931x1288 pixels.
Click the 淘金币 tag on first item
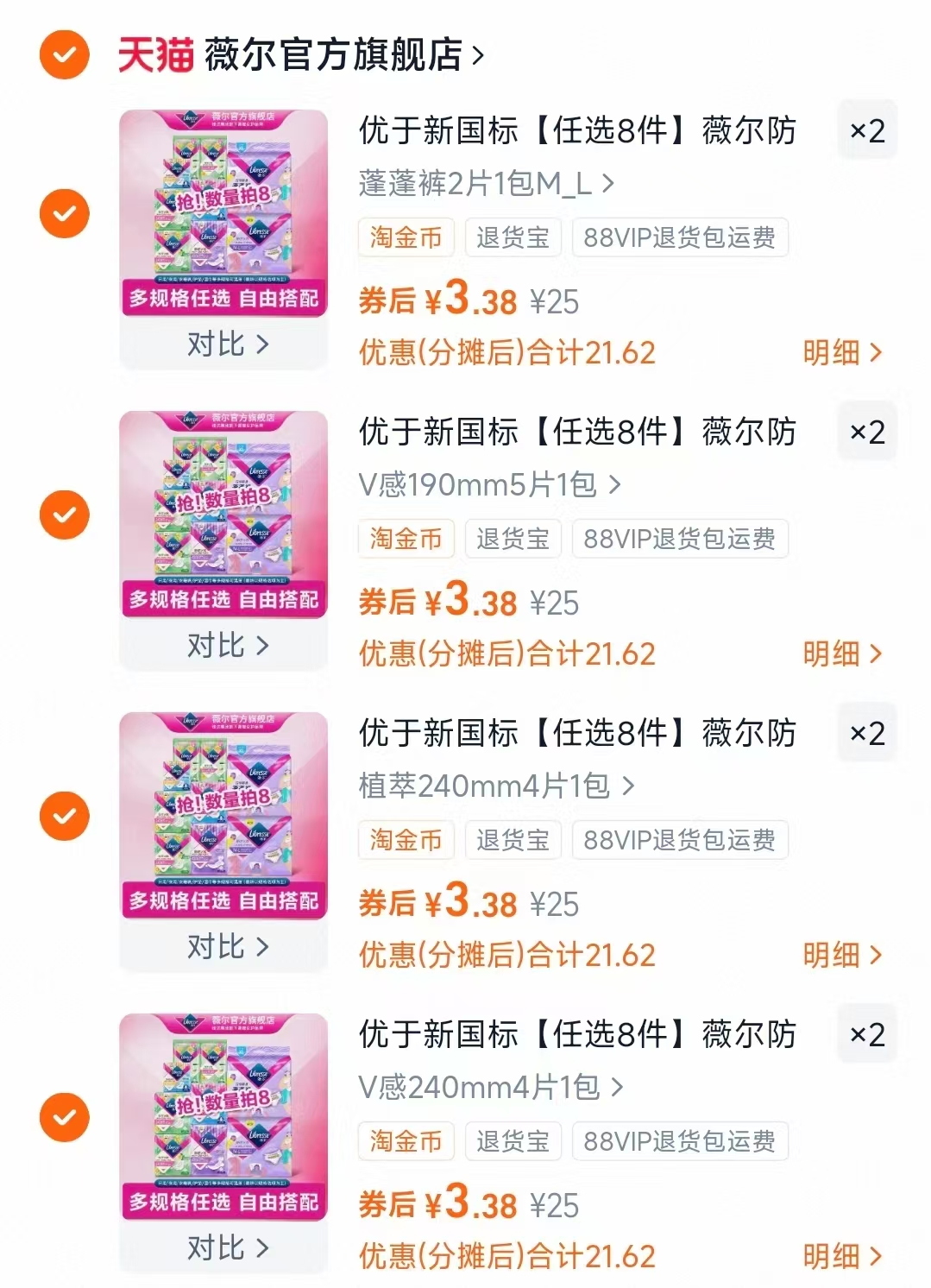(406, 237)
